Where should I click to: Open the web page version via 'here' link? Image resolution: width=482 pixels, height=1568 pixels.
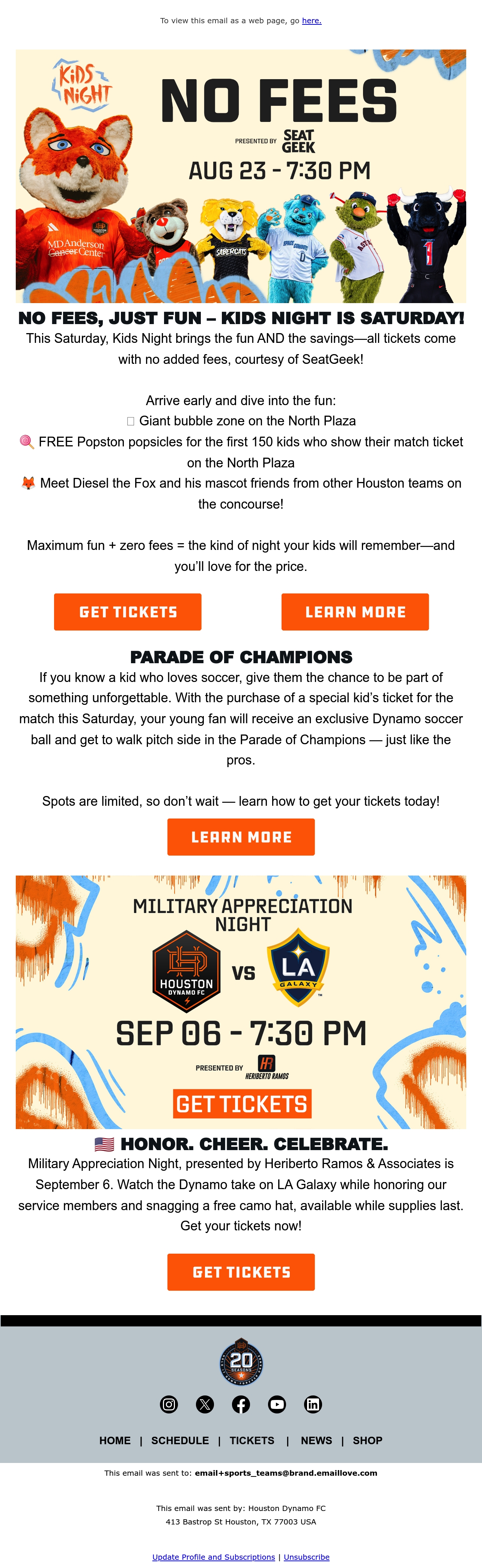tap(311, 21)
